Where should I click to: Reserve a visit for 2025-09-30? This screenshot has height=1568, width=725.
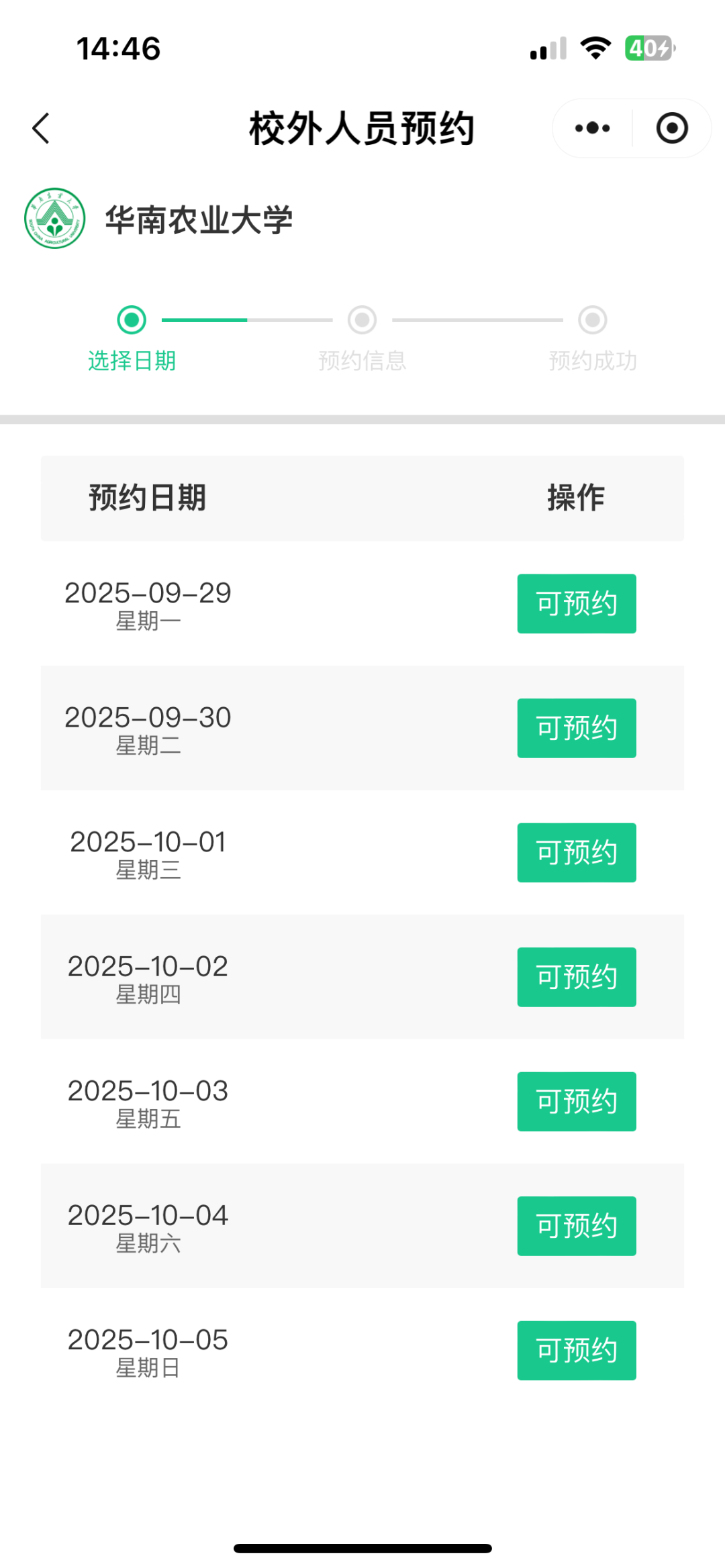(x=576, y=728)
